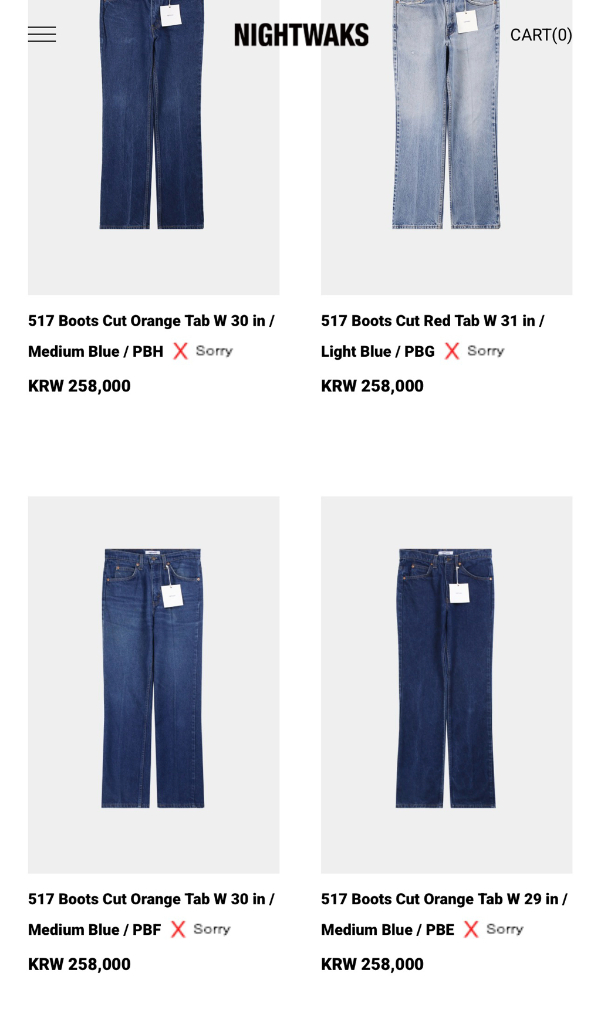Open the hamburger menu
The height and width of the screenshot is (1024, 601).
pos(42,35)
